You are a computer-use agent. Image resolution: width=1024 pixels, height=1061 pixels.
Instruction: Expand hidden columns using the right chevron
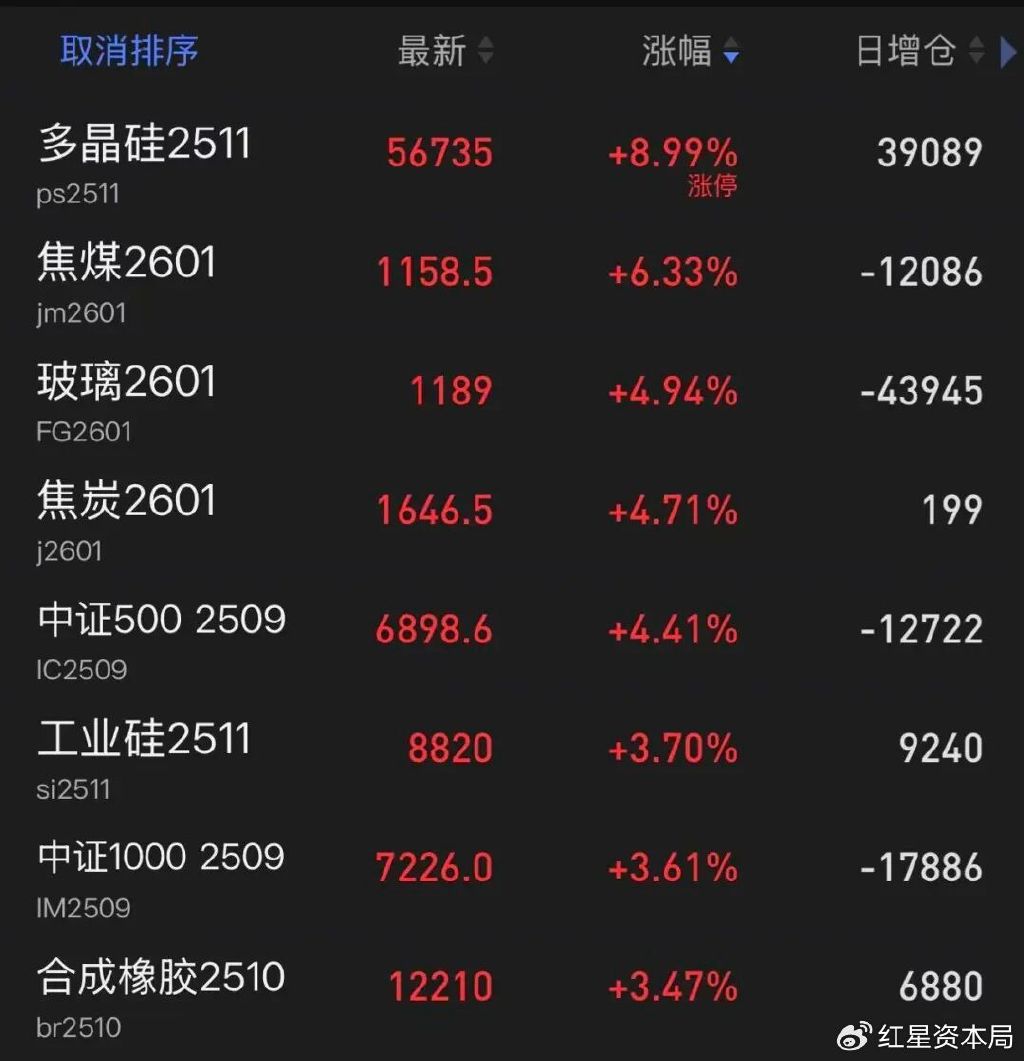[1008, 51]
